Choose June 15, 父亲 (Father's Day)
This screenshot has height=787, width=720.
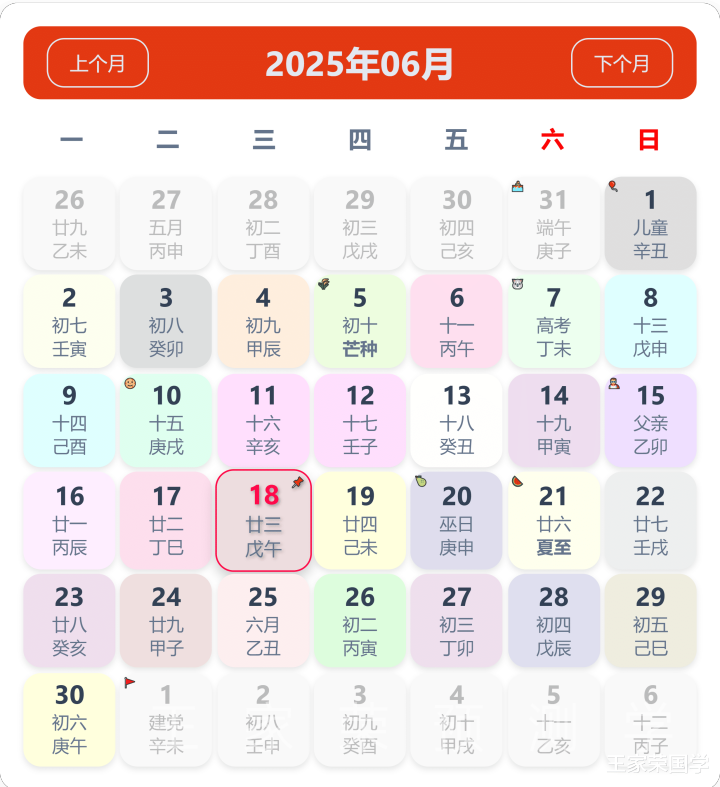click(x=650, y=420)
